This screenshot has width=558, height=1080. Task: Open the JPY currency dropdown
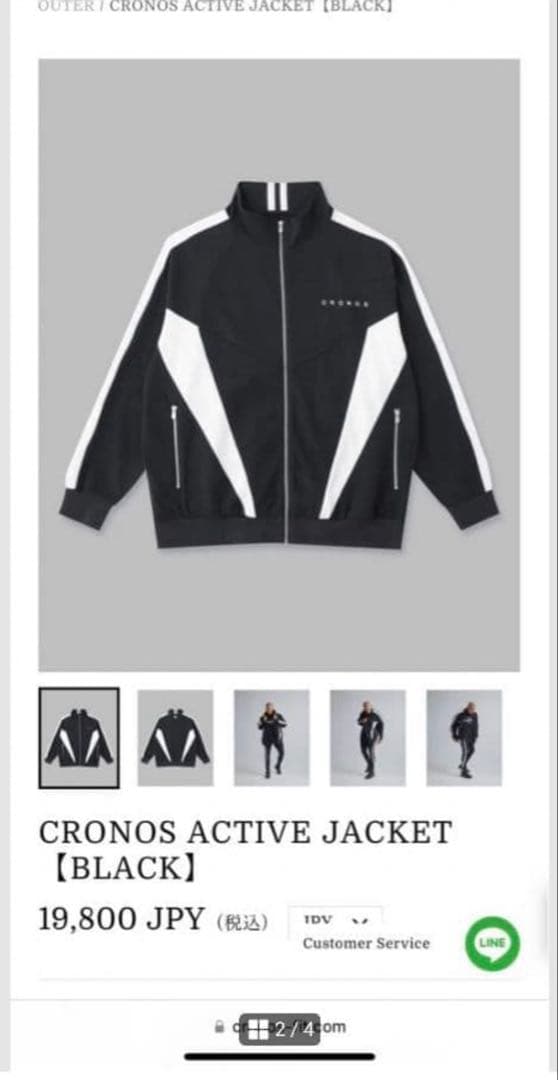[x=335, y=920]
